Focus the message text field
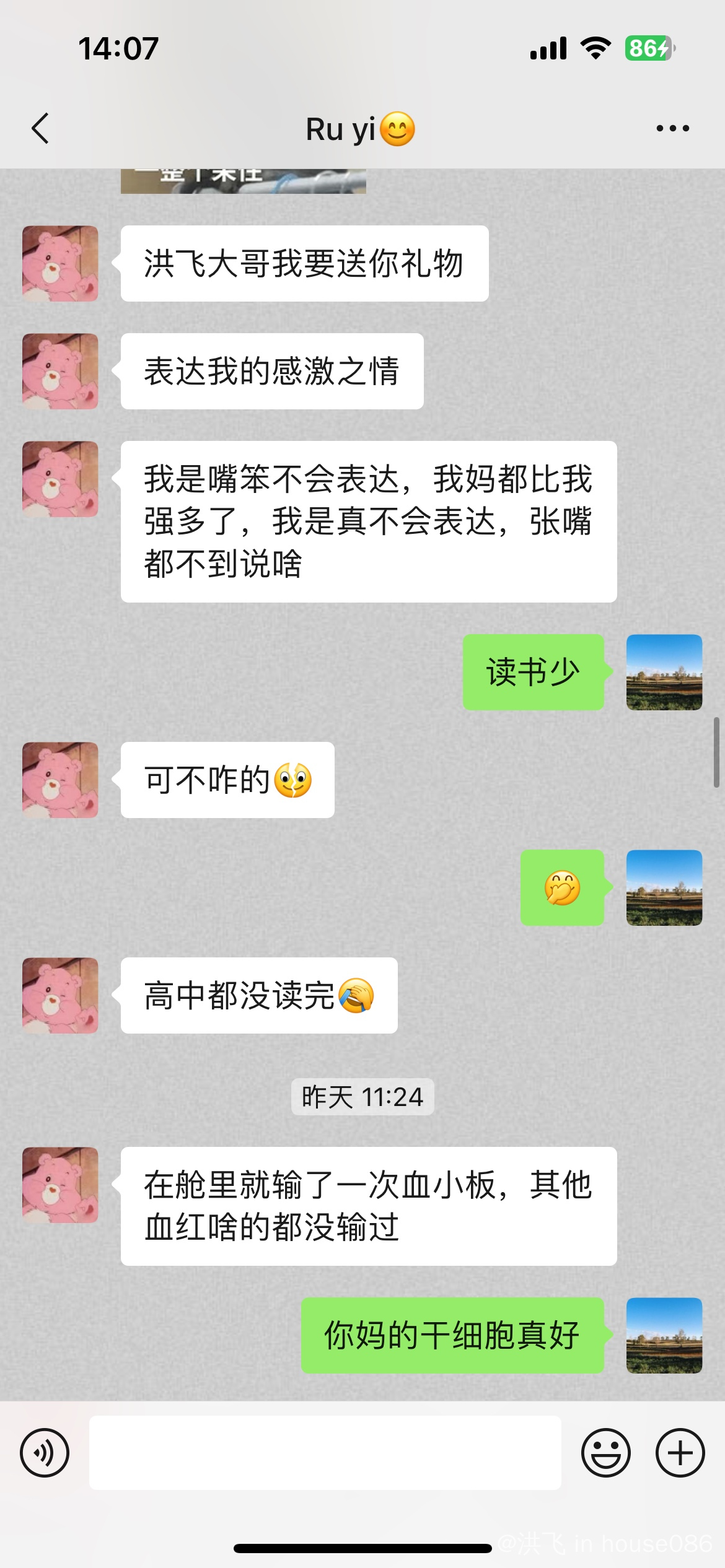 click(325, 1453)
